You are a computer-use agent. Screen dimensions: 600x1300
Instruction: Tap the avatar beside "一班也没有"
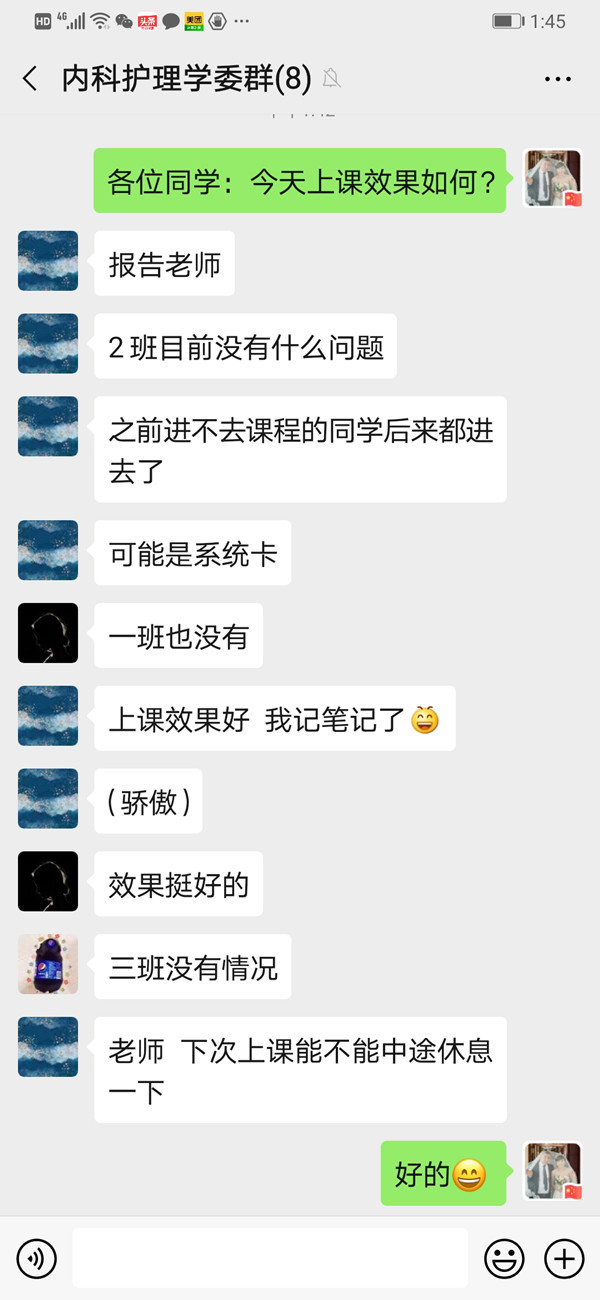[48, 633]
